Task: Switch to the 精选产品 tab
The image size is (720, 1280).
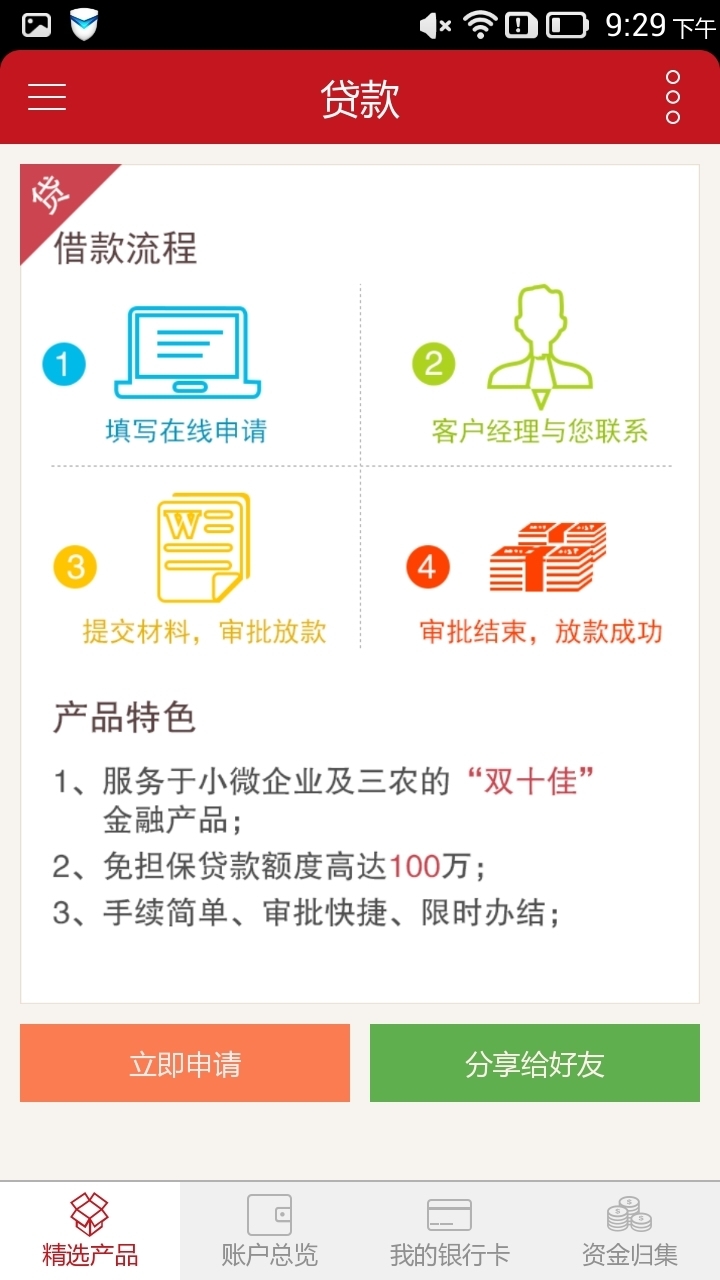Action: click(x=90, y=1231)
